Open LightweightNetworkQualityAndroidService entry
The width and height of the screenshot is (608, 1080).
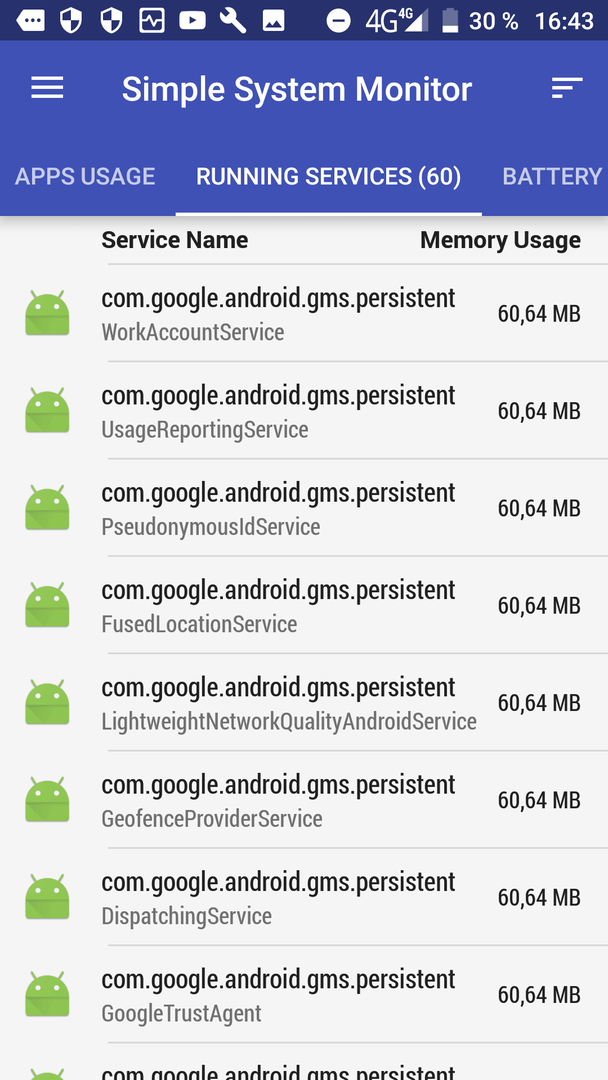(x=304, y=702)
